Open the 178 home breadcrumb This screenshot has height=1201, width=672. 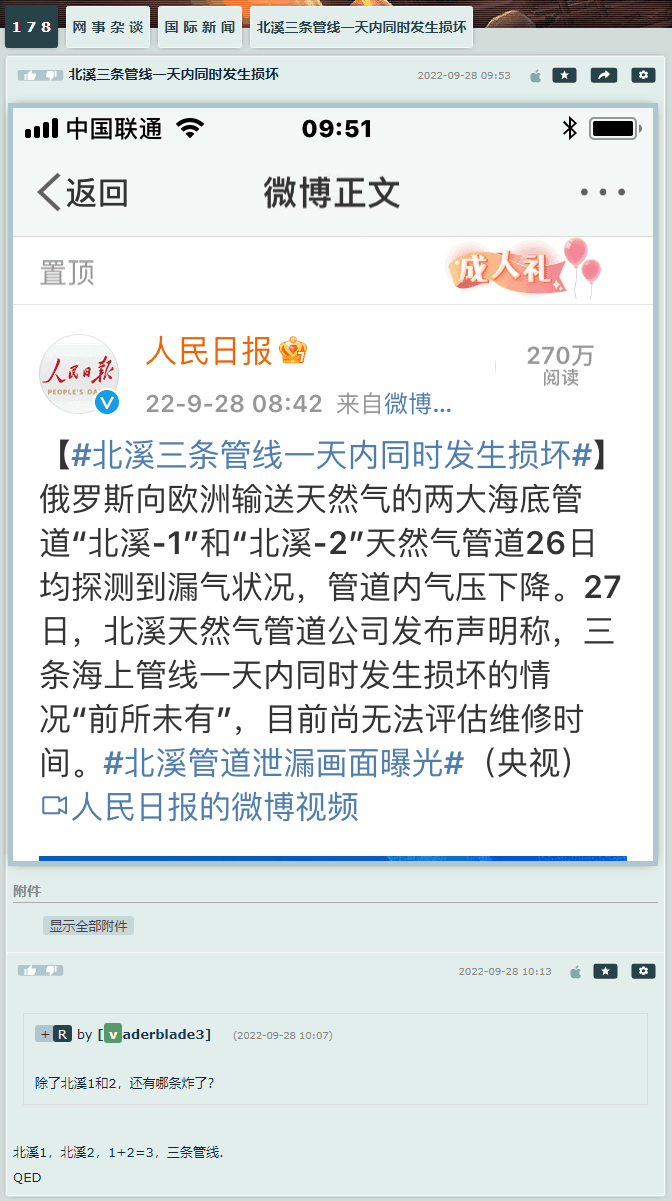[x=31, y=27]
